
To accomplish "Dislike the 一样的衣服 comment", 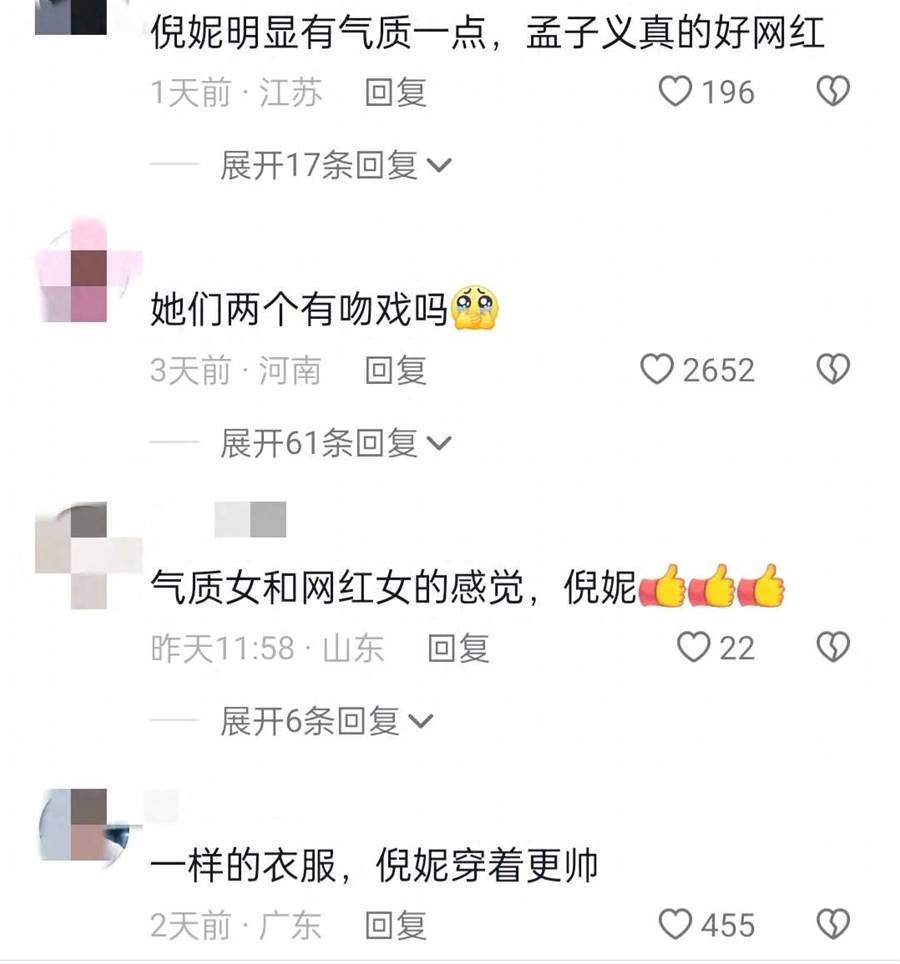I will click(833, 925).
